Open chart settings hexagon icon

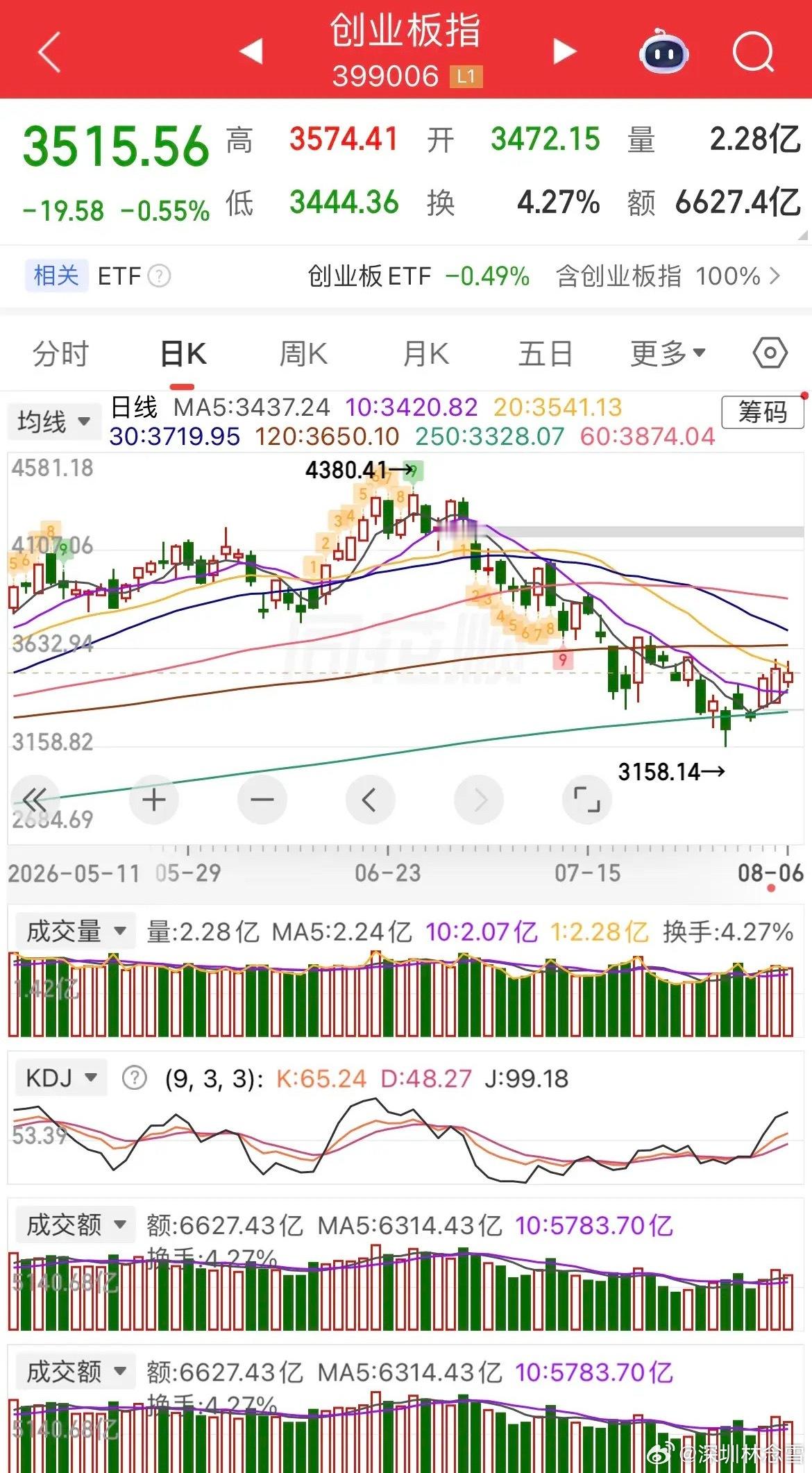(x=770, y=353)
